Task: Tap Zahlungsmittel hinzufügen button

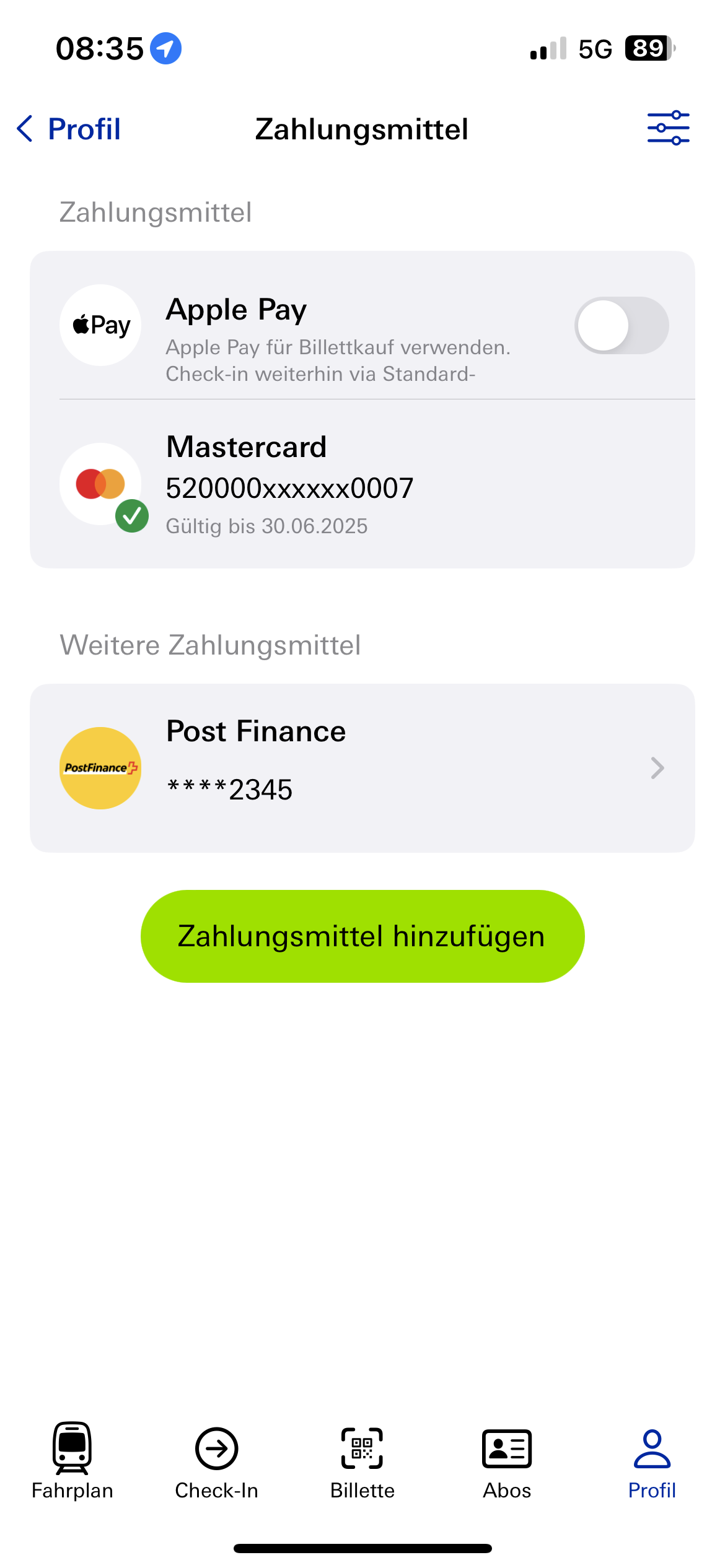Action: point(362,936)
